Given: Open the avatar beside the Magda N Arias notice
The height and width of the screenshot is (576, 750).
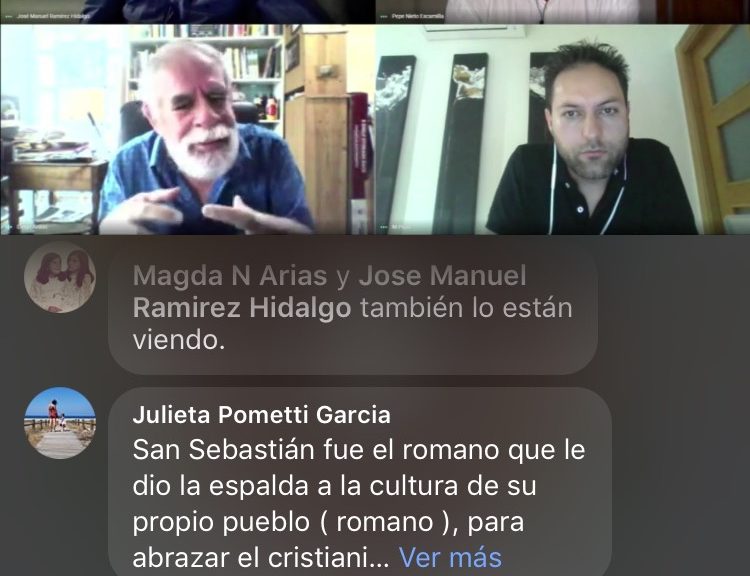Looking at the screenshot, I should point(60,278).
